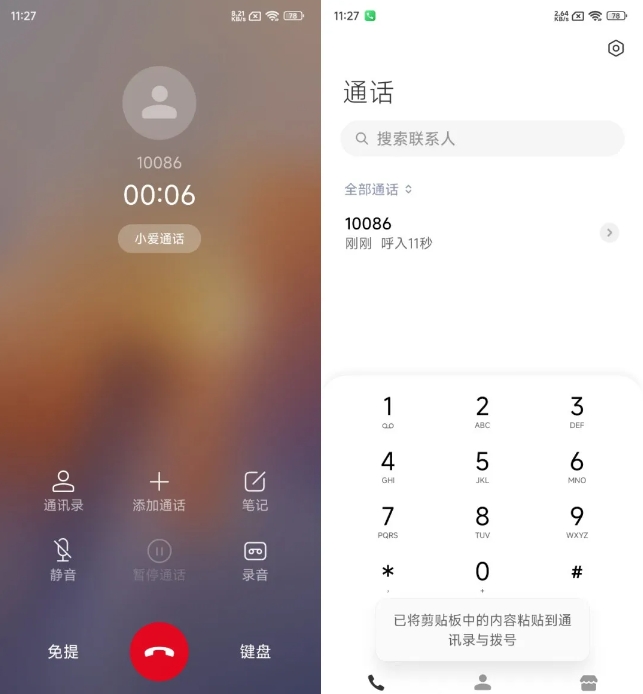Open the in-call keypad (键盘)
Image resolution: width=643 pixels, height=694 pixels.
pyautogui.click(x=255, y=651)
